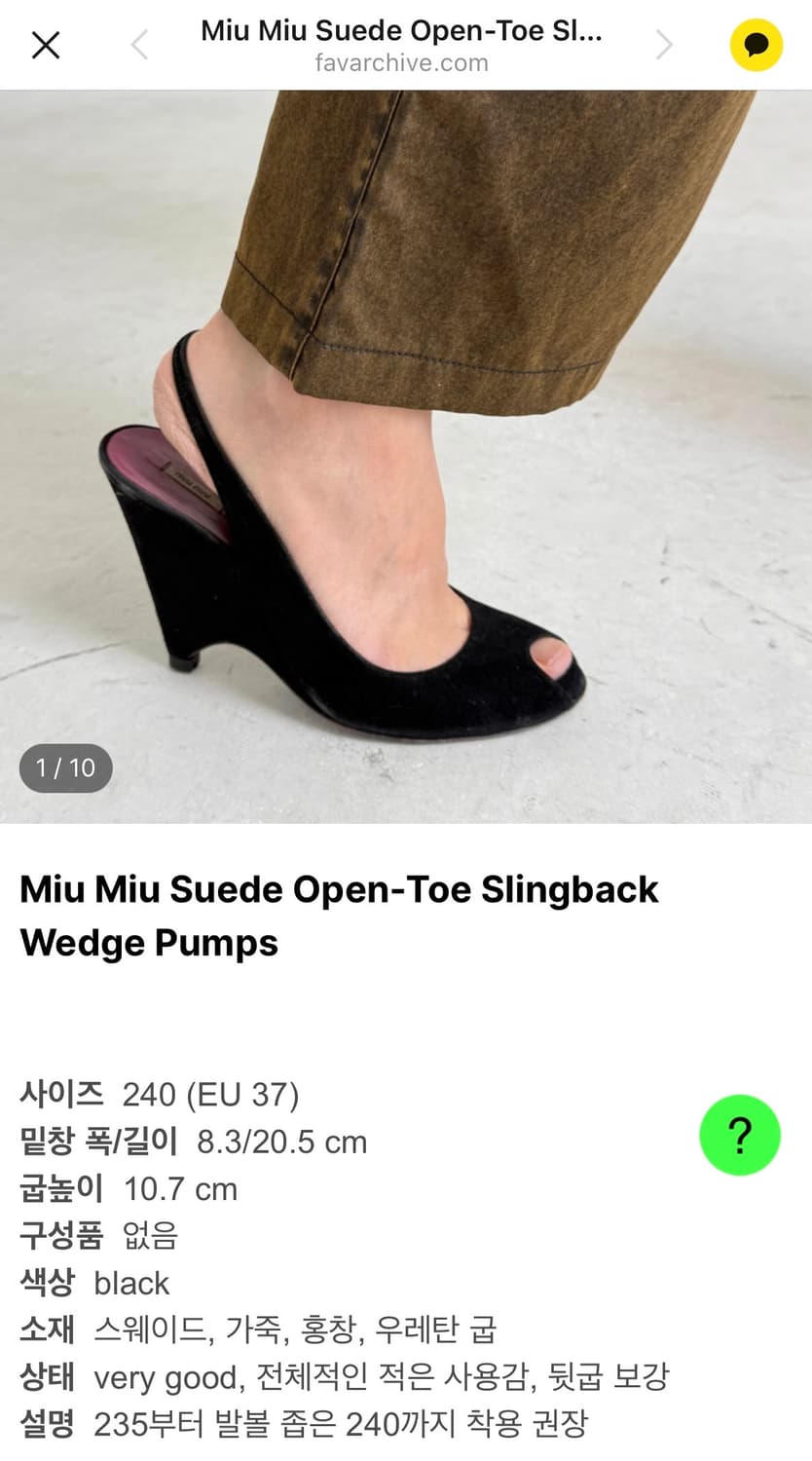The width and height of the screenshot is (812, 1461).
Task: Select the product title Miu Miu Suede pumps
Action: point(340,914)
